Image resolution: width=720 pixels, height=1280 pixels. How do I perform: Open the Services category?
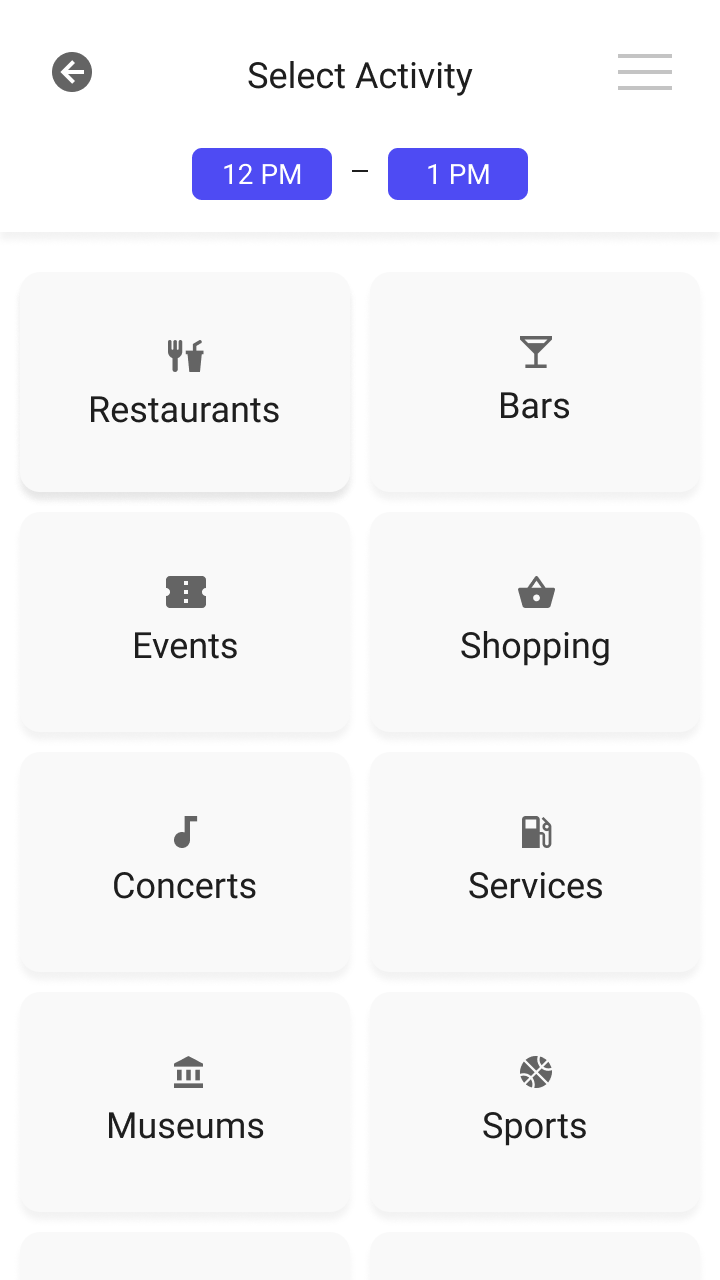(x=535, y=862)
